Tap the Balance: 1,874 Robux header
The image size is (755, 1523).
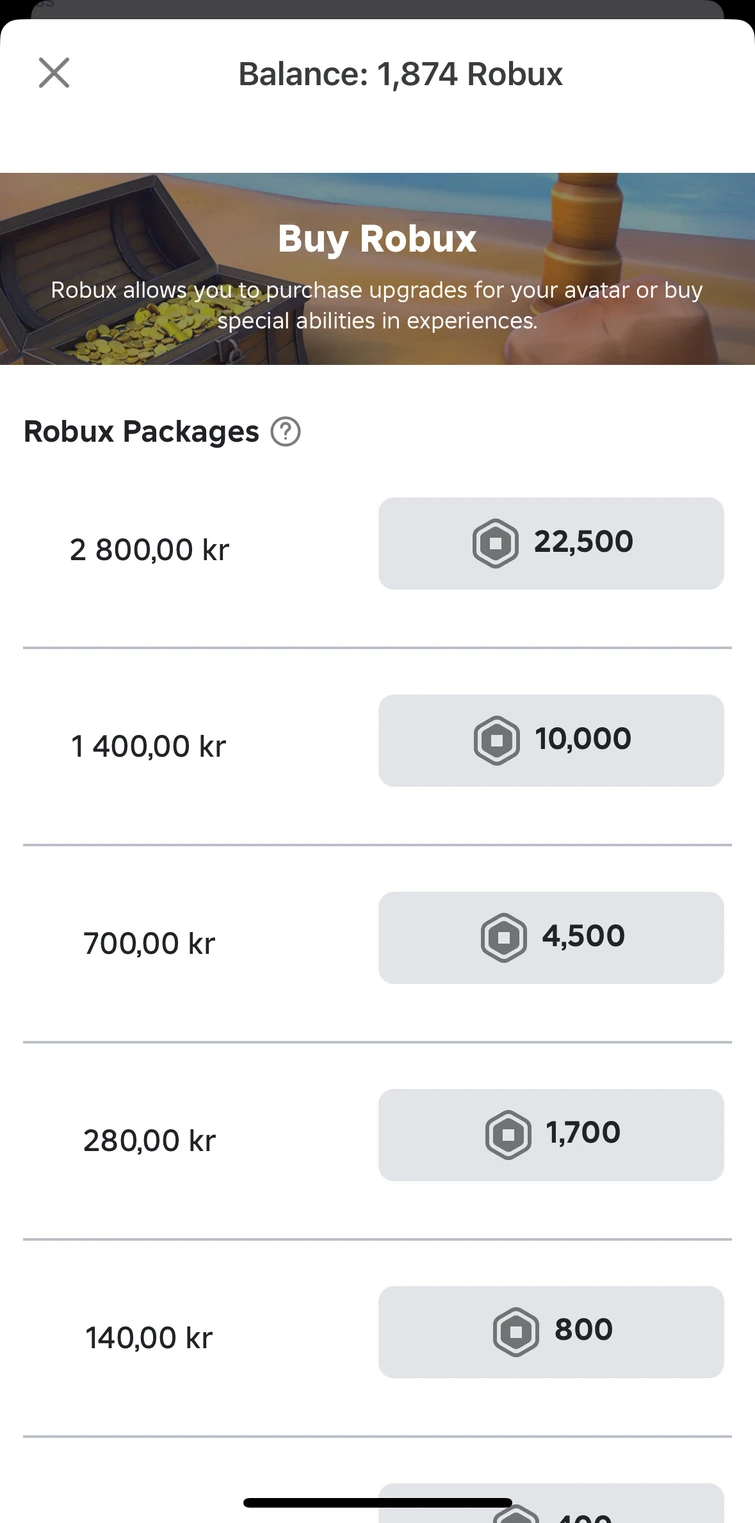(x=400, y=73)
